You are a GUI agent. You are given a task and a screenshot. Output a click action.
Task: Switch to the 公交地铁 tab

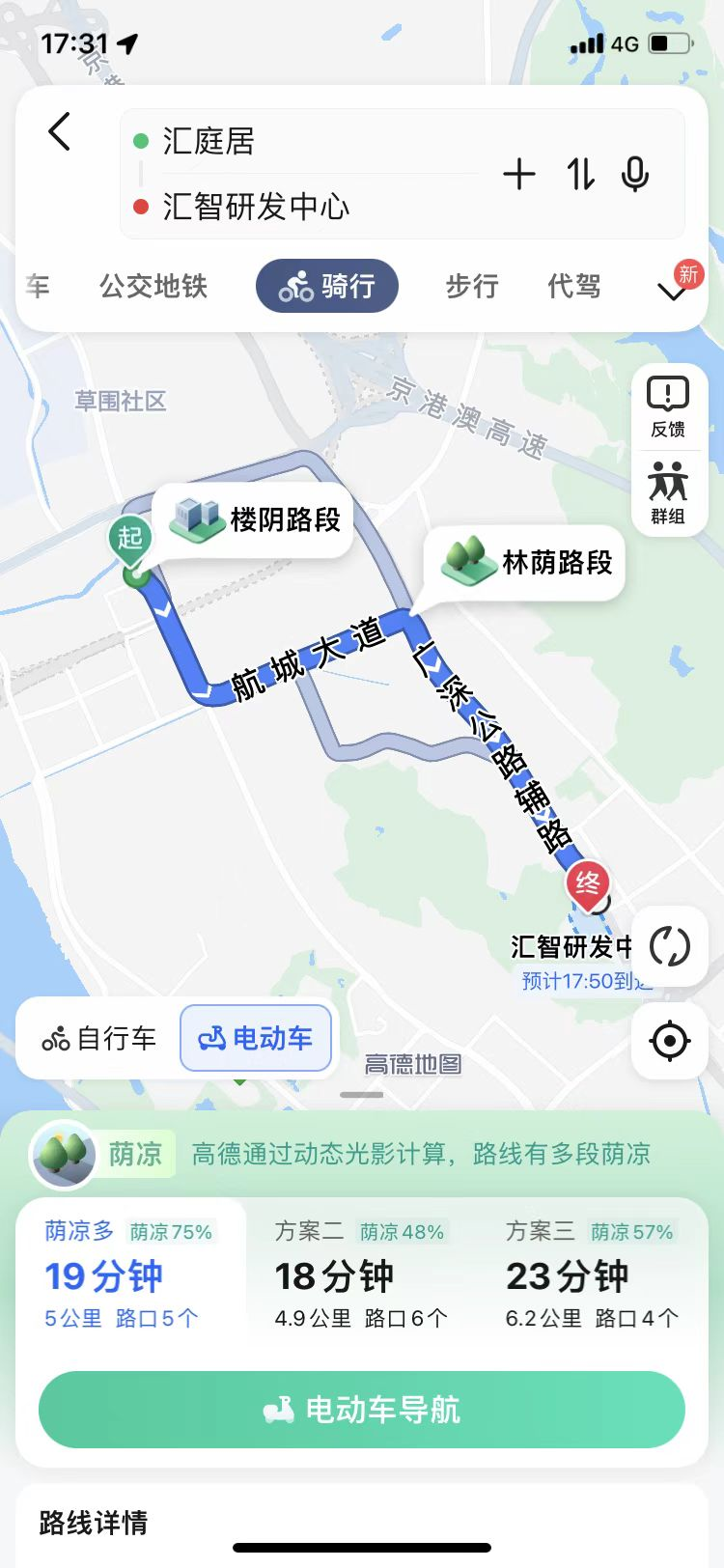[x=153, y=286]
